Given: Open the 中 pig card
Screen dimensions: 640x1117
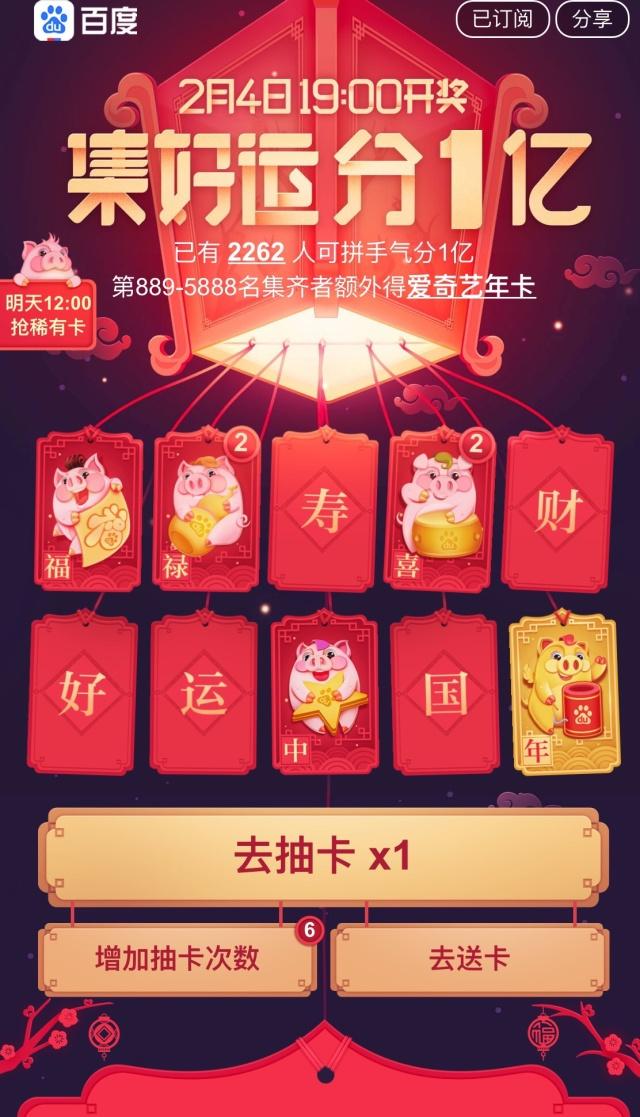Looking at the screenshot, I should tap(324, 694).
